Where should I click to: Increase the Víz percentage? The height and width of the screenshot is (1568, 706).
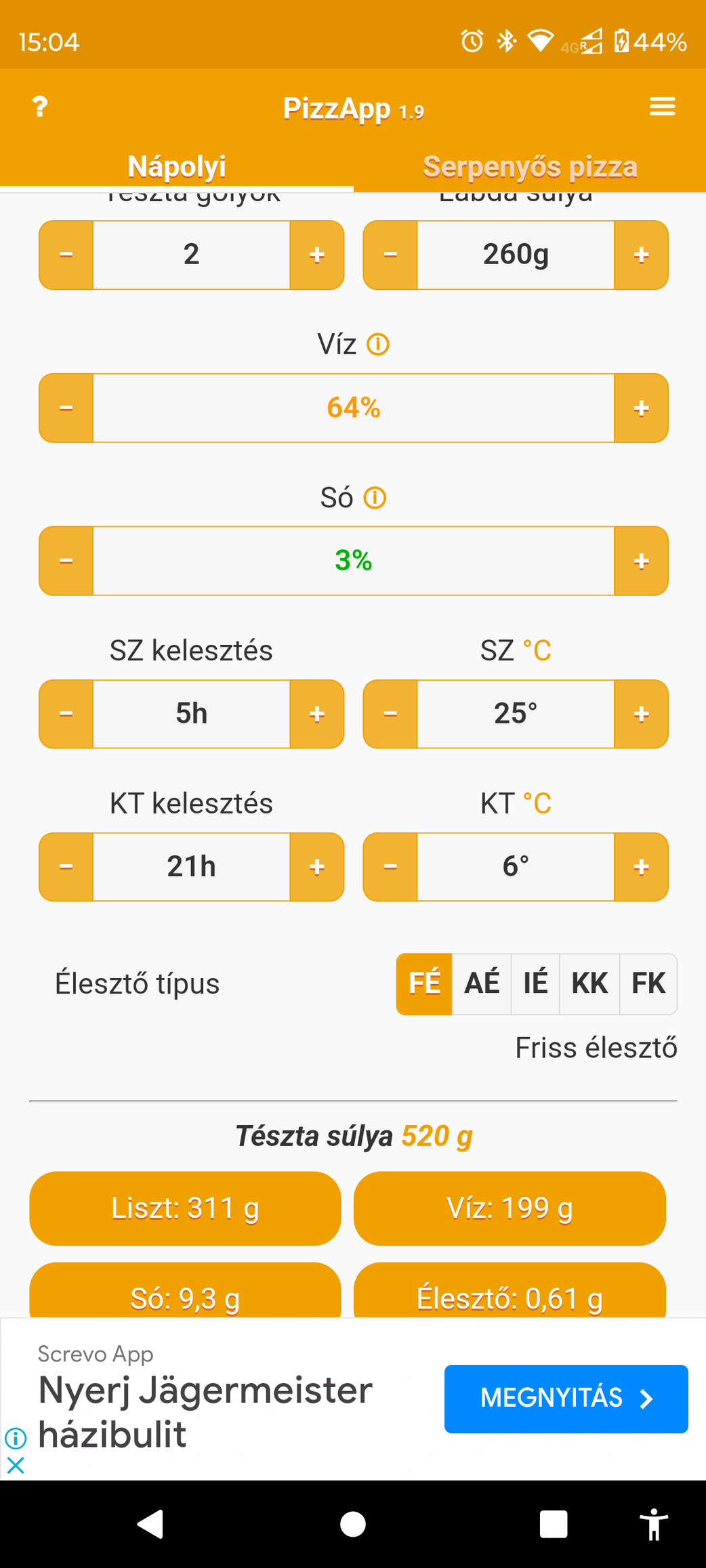point(641,408)
